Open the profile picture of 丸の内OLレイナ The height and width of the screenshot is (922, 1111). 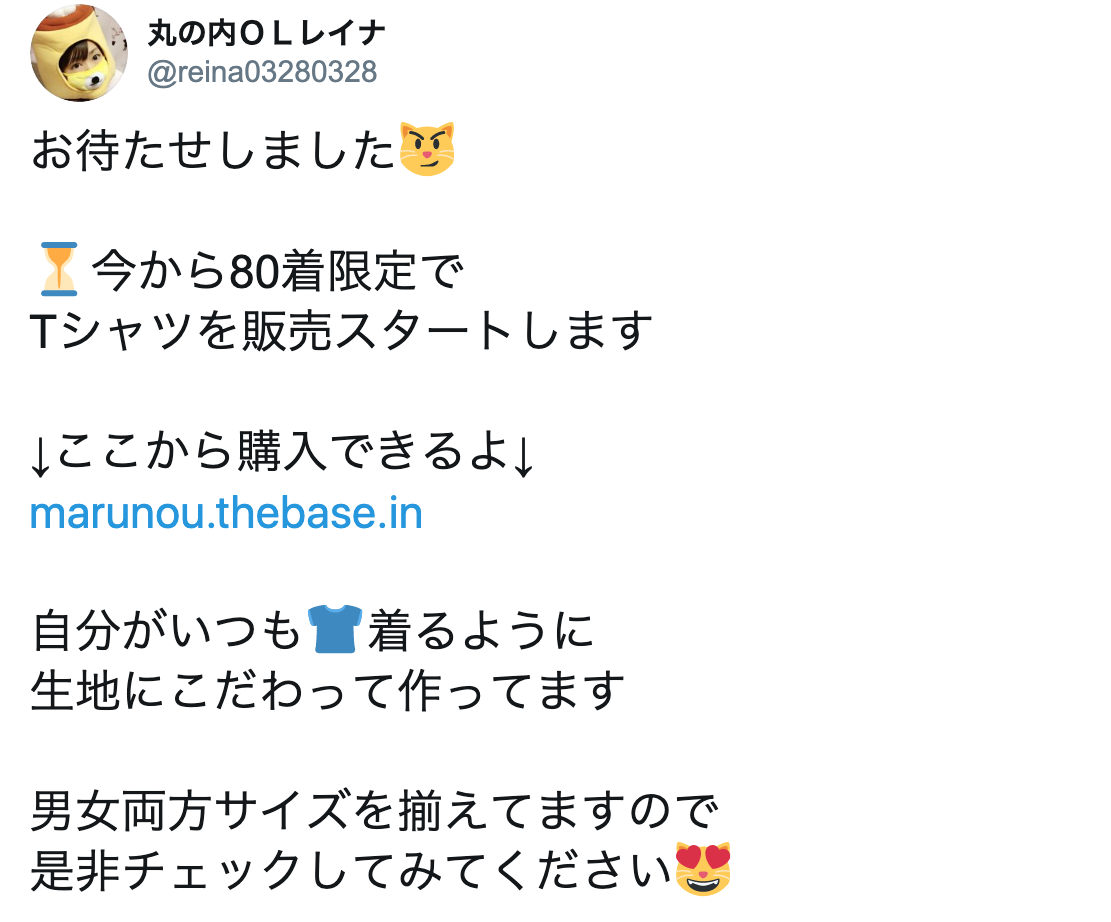(79, 52)
